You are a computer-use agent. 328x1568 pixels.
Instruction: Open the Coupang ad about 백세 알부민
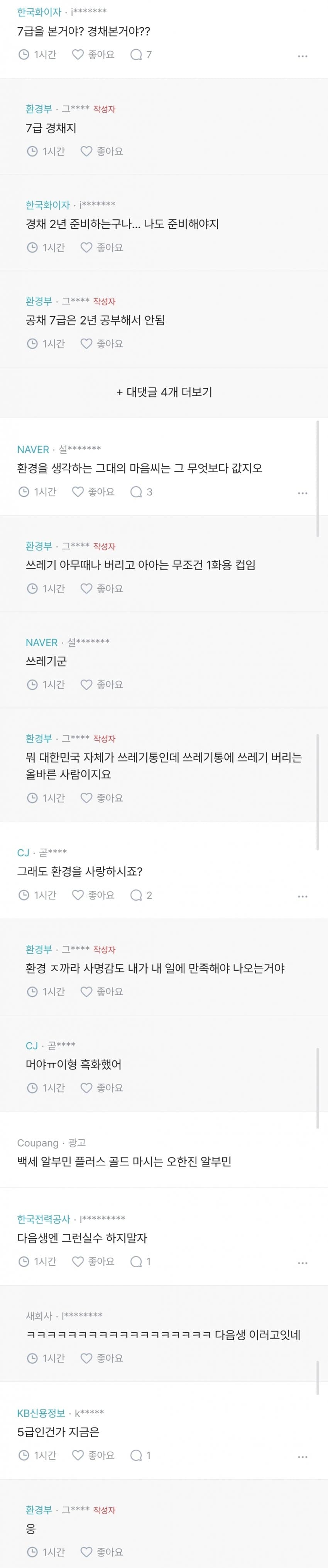click(124, 1161)
